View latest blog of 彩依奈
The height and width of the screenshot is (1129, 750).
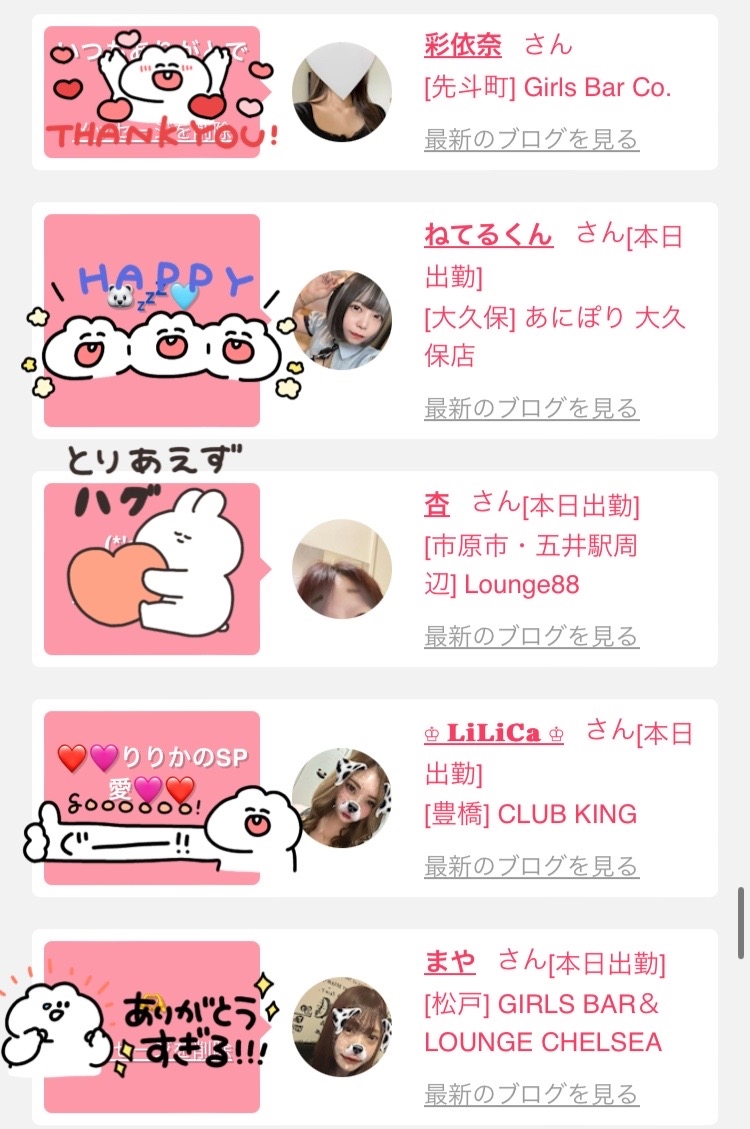pos(531,139)
